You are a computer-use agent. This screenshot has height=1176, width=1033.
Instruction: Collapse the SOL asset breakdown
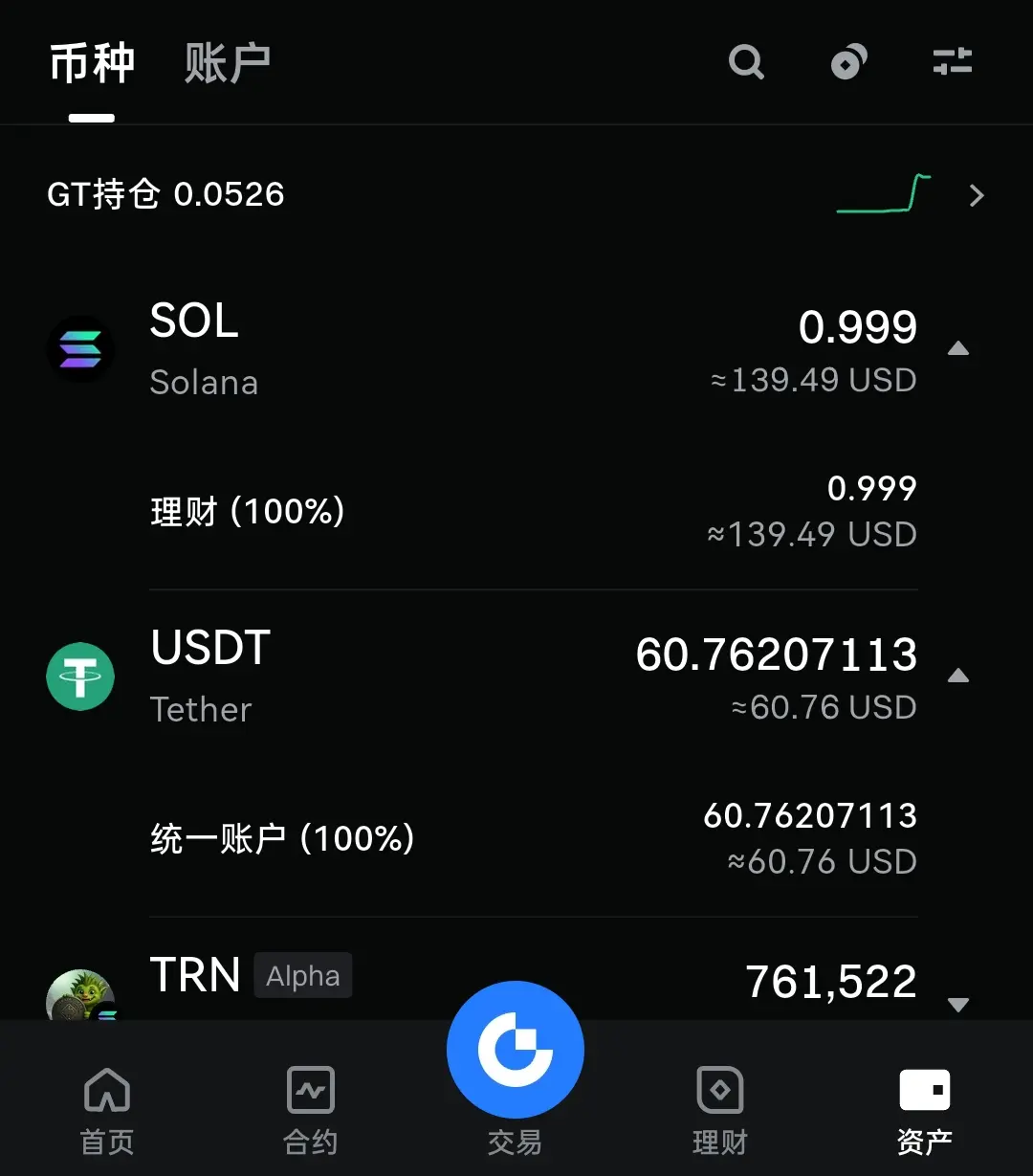coord(957,349)
